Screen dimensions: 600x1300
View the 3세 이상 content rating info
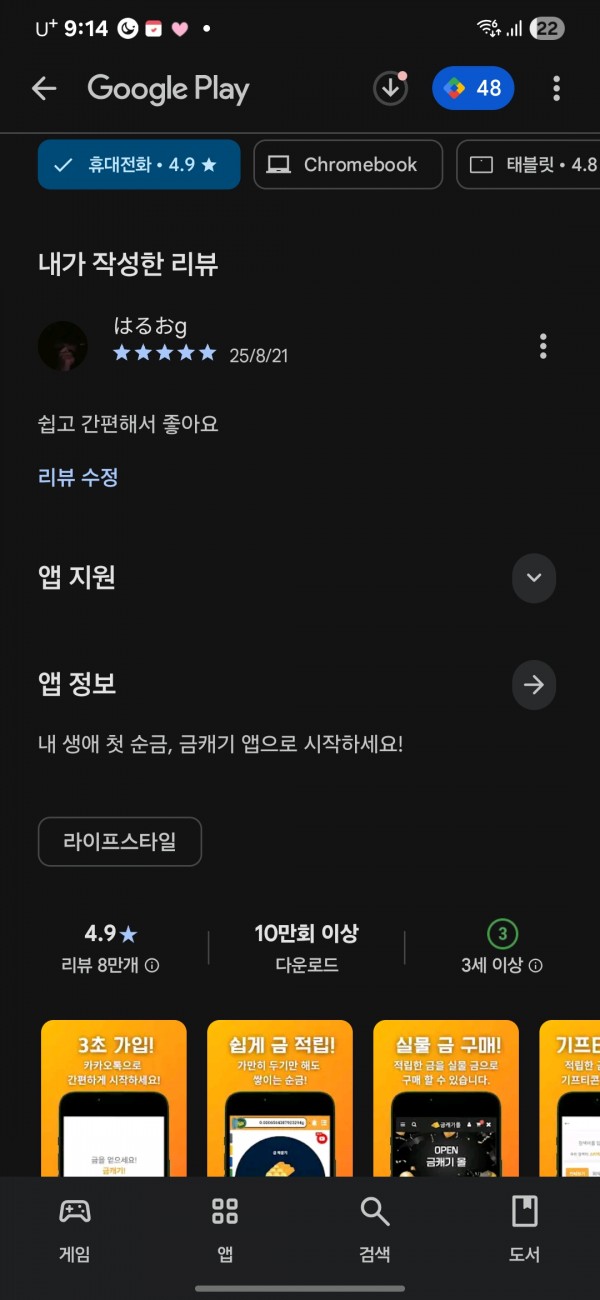pyautogui.click(x=502, y=948)
